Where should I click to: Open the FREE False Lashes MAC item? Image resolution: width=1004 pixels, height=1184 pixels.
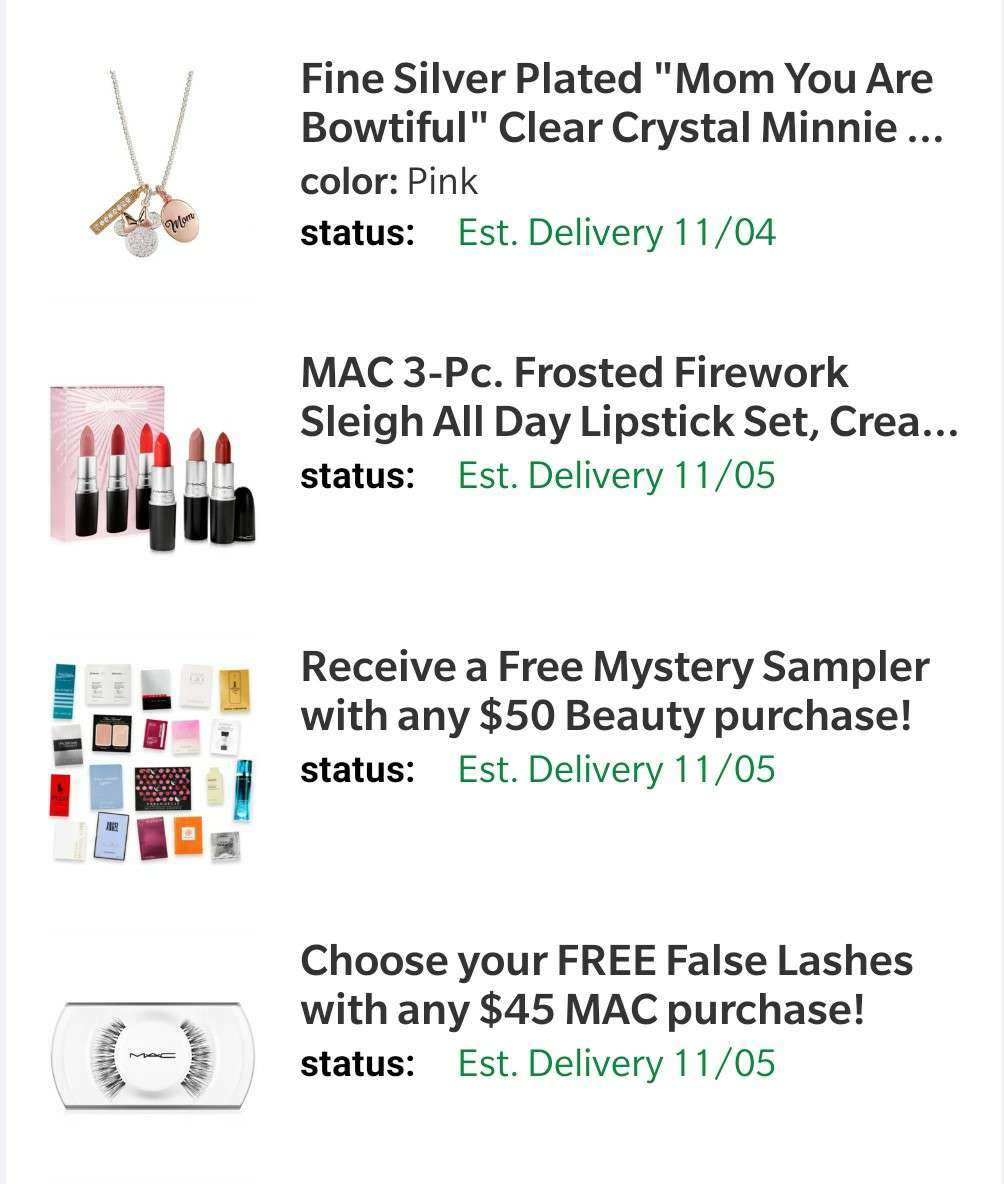606,985
